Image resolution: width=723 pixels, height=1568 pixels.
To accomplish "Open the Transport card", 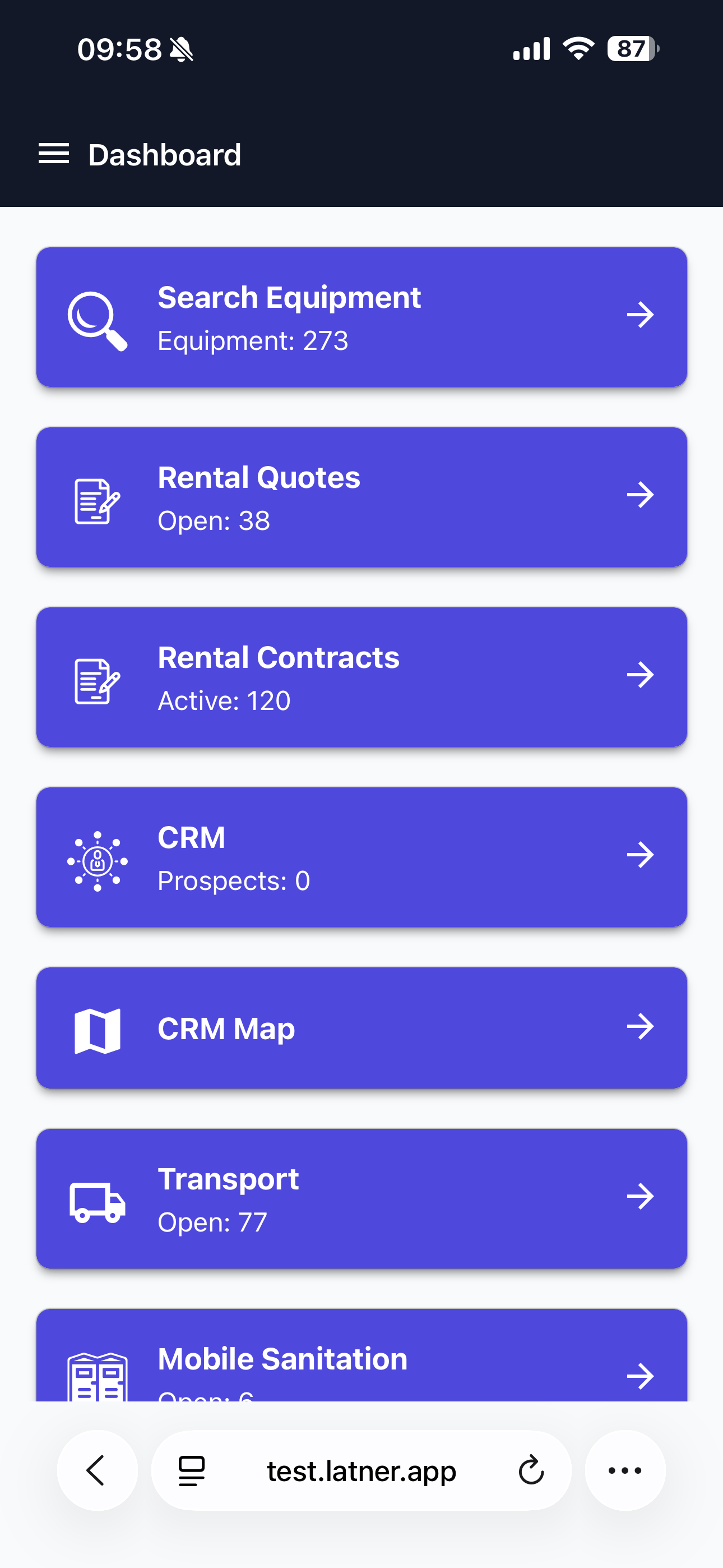I will pyautogui.click(x=361, y=1198).
